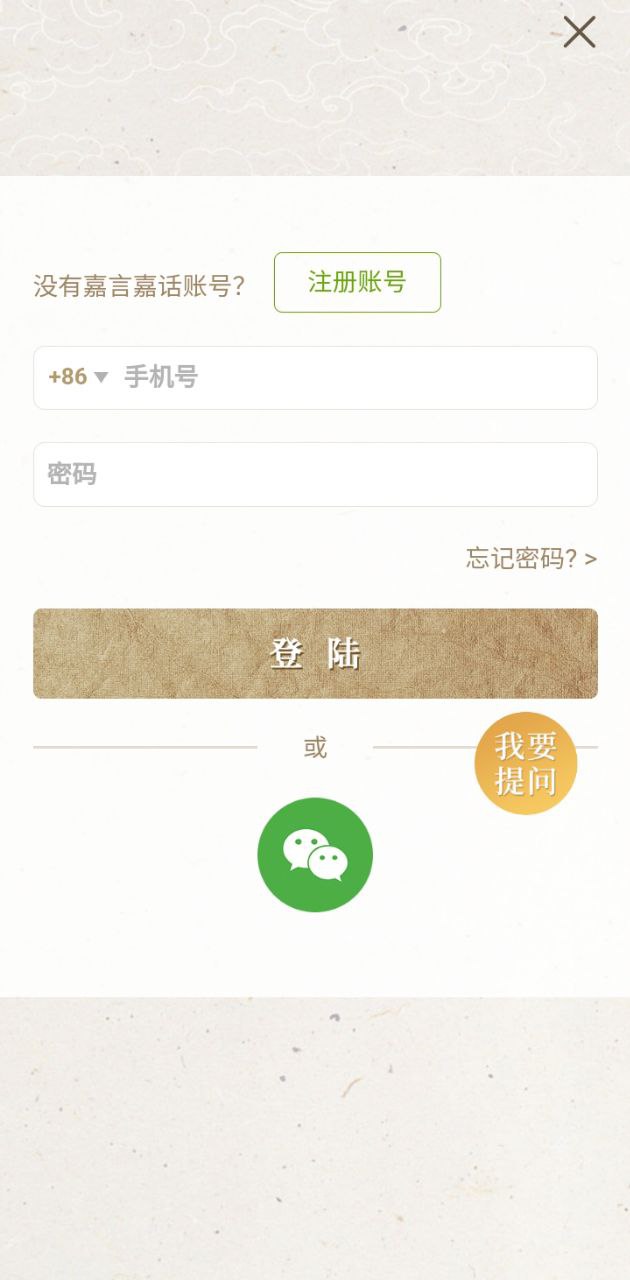Open the 忘记密码 forgot password link
This screenshot has height=1280, width=630.
[531, 558]
